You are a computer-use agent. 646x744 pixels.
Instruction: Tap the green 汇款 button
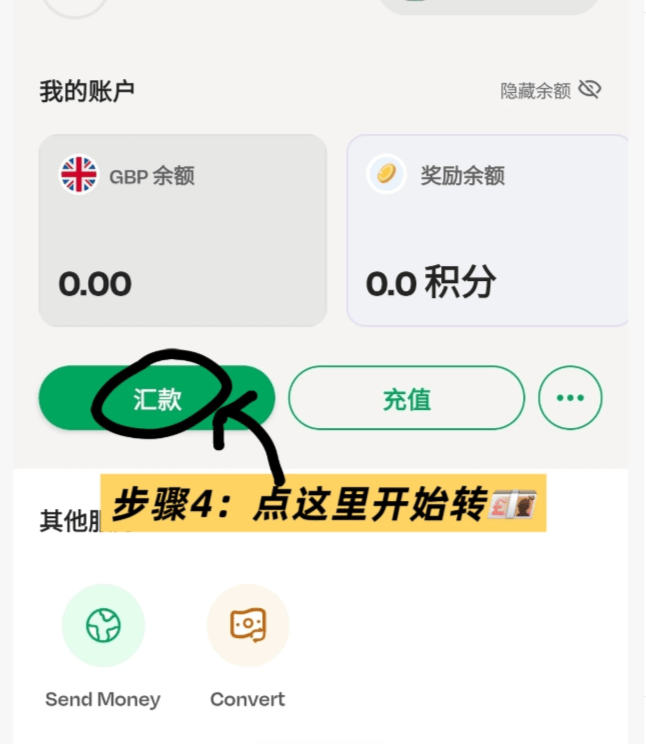(x=157, y=398)
